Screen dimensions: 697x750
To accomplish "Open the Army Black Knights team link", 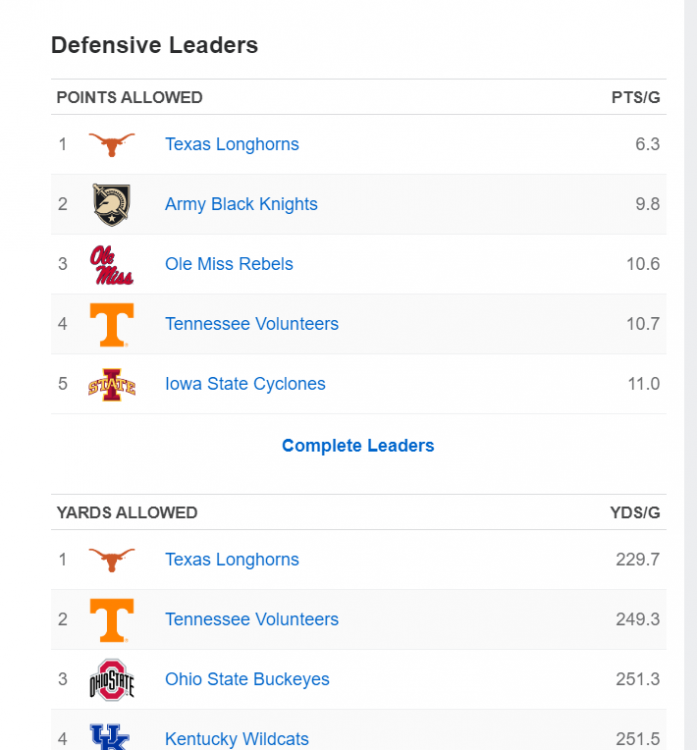I will pyautogui.click(x=241, y=204).
